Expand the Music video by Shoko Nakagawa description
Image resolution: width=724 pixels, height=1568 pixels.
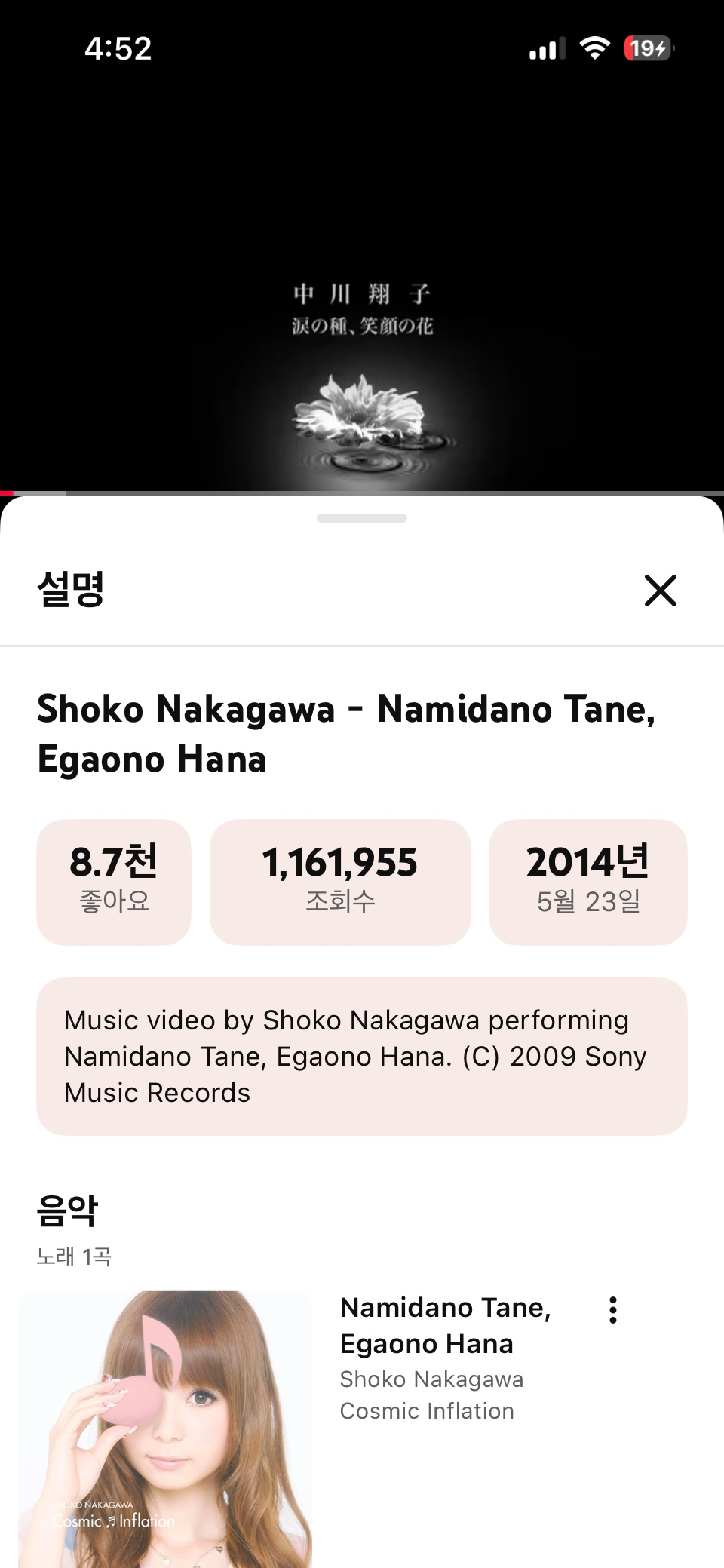[362, 1056]
